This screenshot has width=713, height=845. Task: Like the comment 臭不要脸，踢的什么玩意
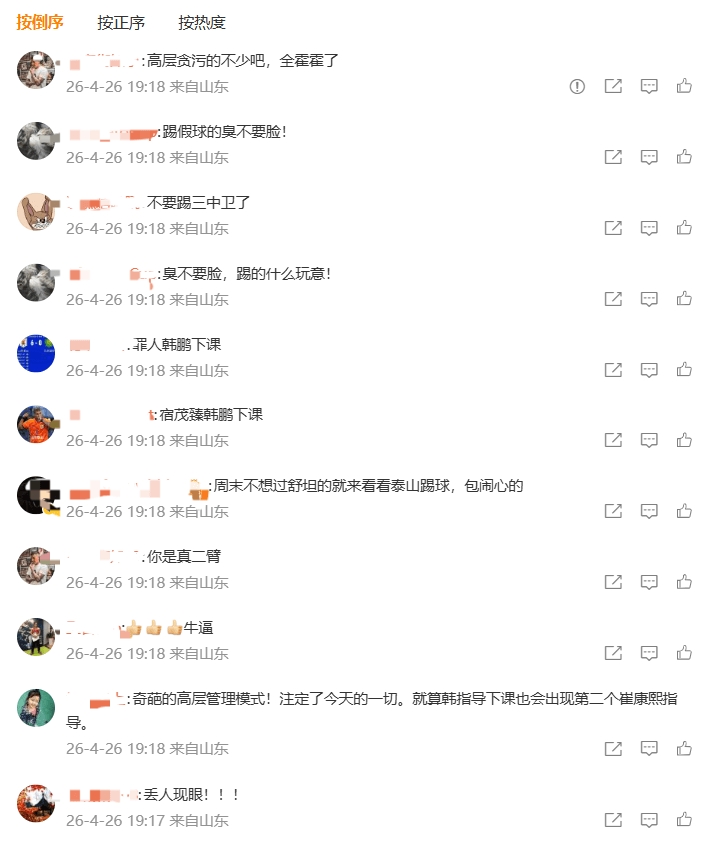pos(684,299)
